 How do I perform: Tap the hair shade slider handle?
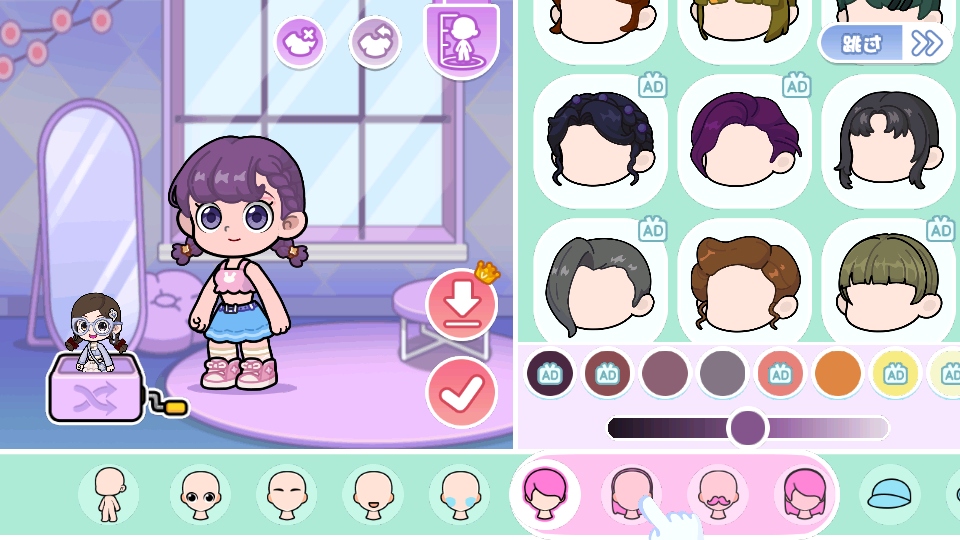[x=748, y=428]
